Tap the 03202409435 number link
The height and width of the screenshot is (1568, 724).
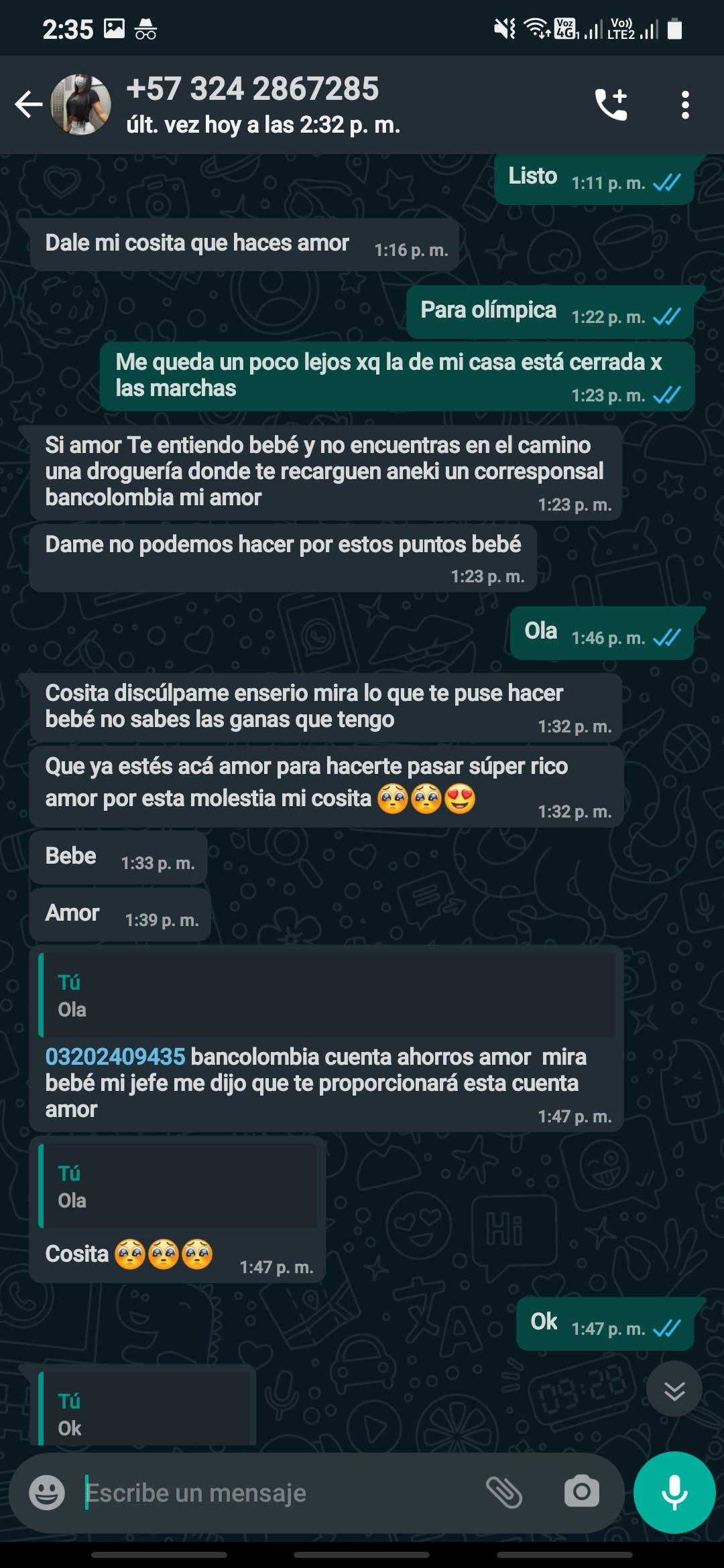pyautogui.click(x=115, y=1057)
